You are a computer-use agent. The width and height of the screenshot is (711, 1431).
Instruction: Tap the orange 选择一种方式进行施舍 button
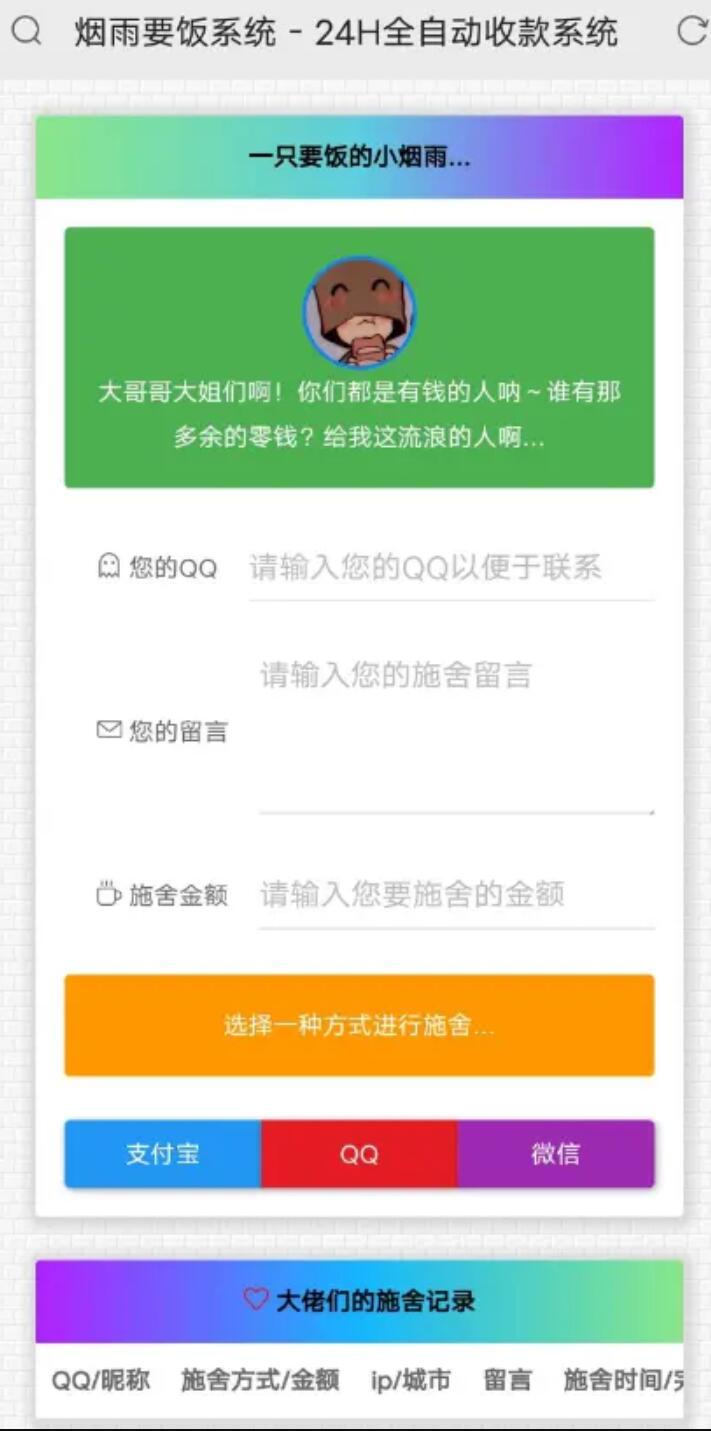tap(359, 1026)
